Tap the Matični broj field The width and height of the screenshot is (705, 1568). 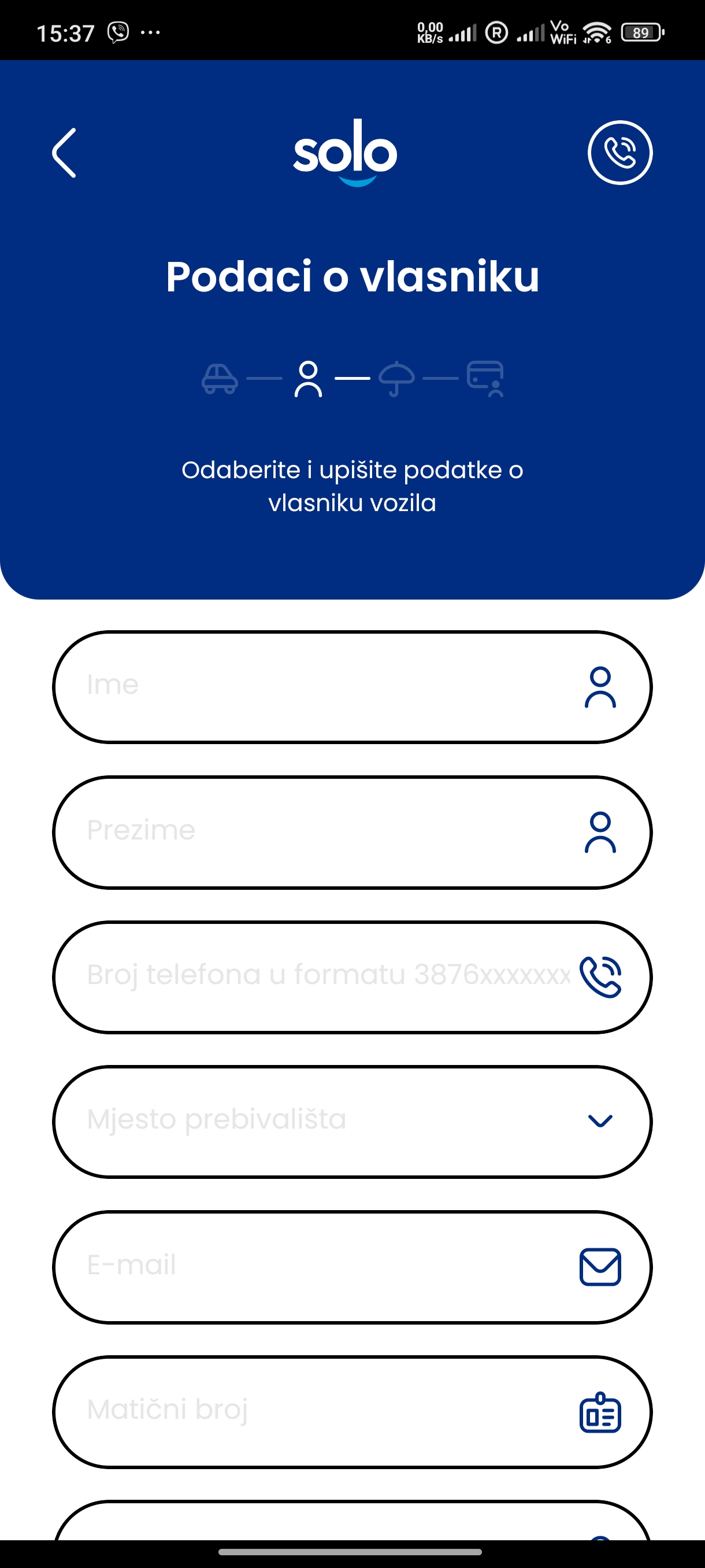[x=328, y=1411]
